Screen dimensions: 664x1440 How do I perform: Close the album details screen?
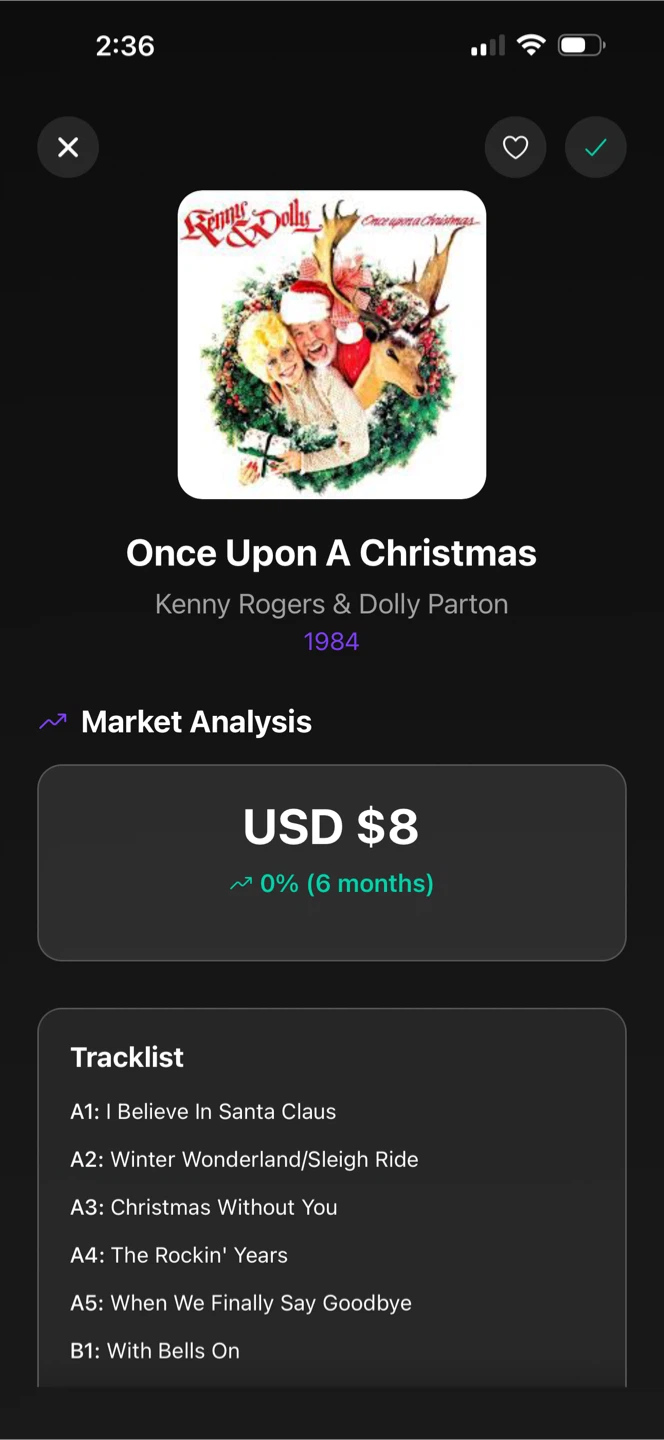click(x=68, y=148)
